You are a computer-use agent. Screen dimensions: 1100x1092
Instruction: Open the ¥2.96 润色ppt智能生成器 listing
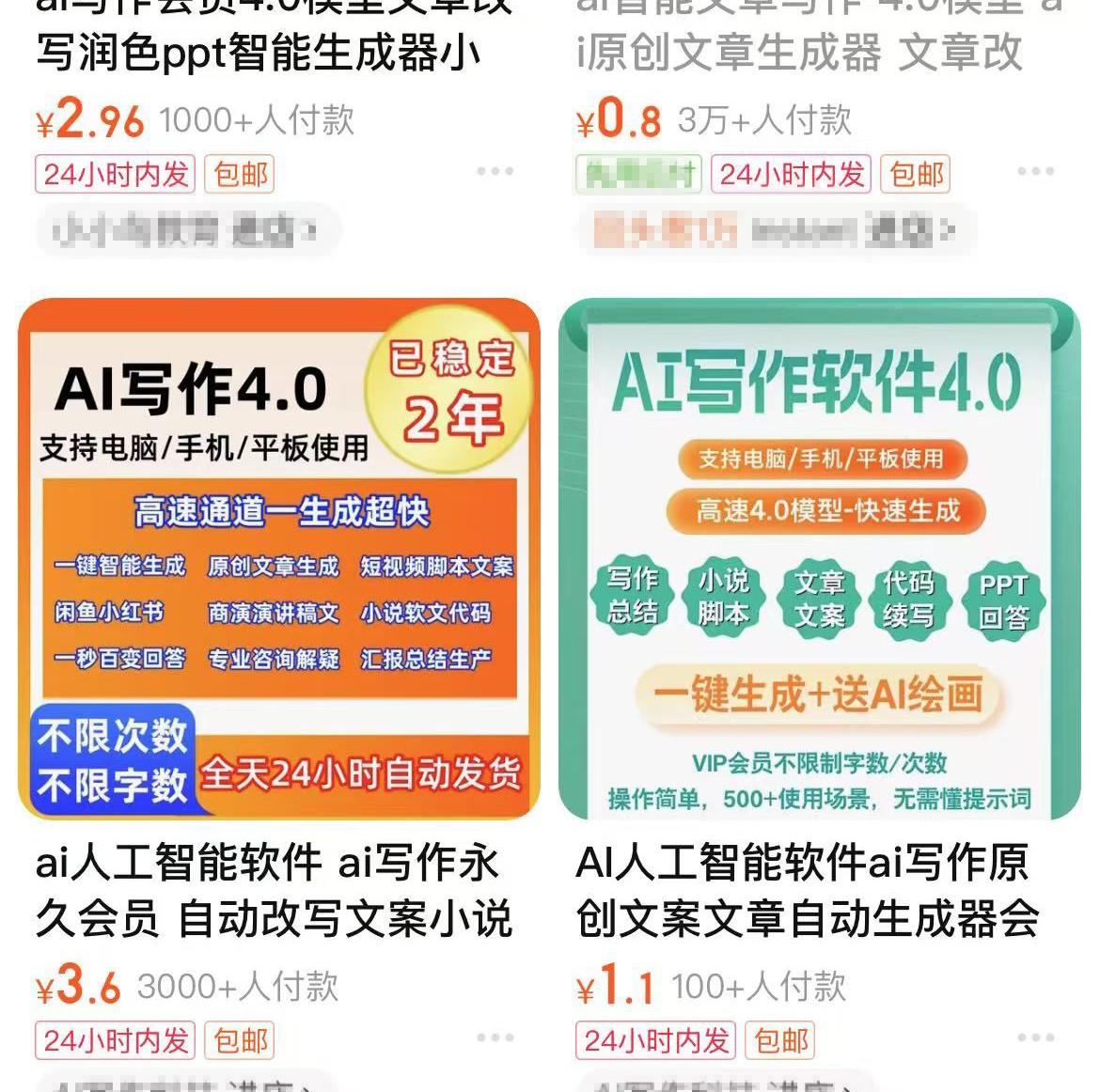[x=259, y=53]
